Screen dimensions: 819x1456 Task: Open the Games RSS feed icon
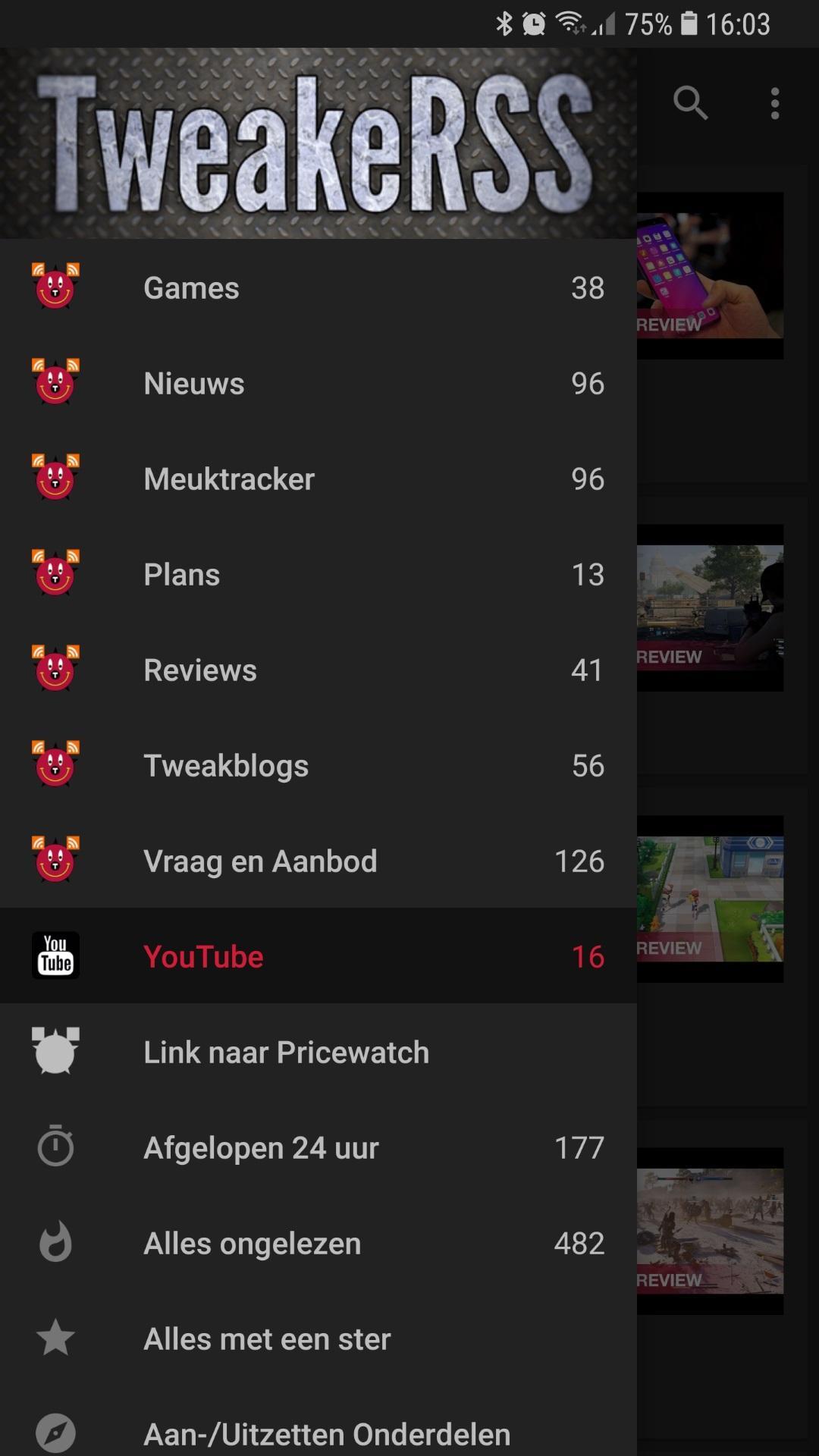tap(55, 287)
